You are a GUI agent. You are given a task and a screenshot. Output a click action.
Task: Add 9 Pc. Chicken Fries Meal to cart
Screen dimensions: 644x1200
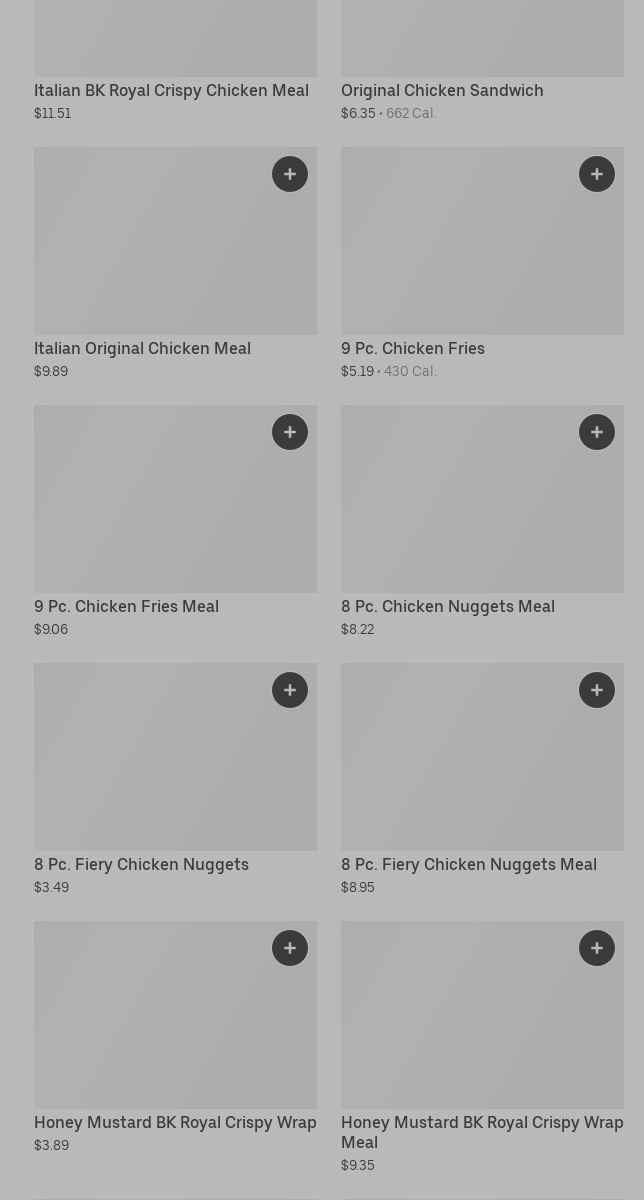(x=290, y=432)
